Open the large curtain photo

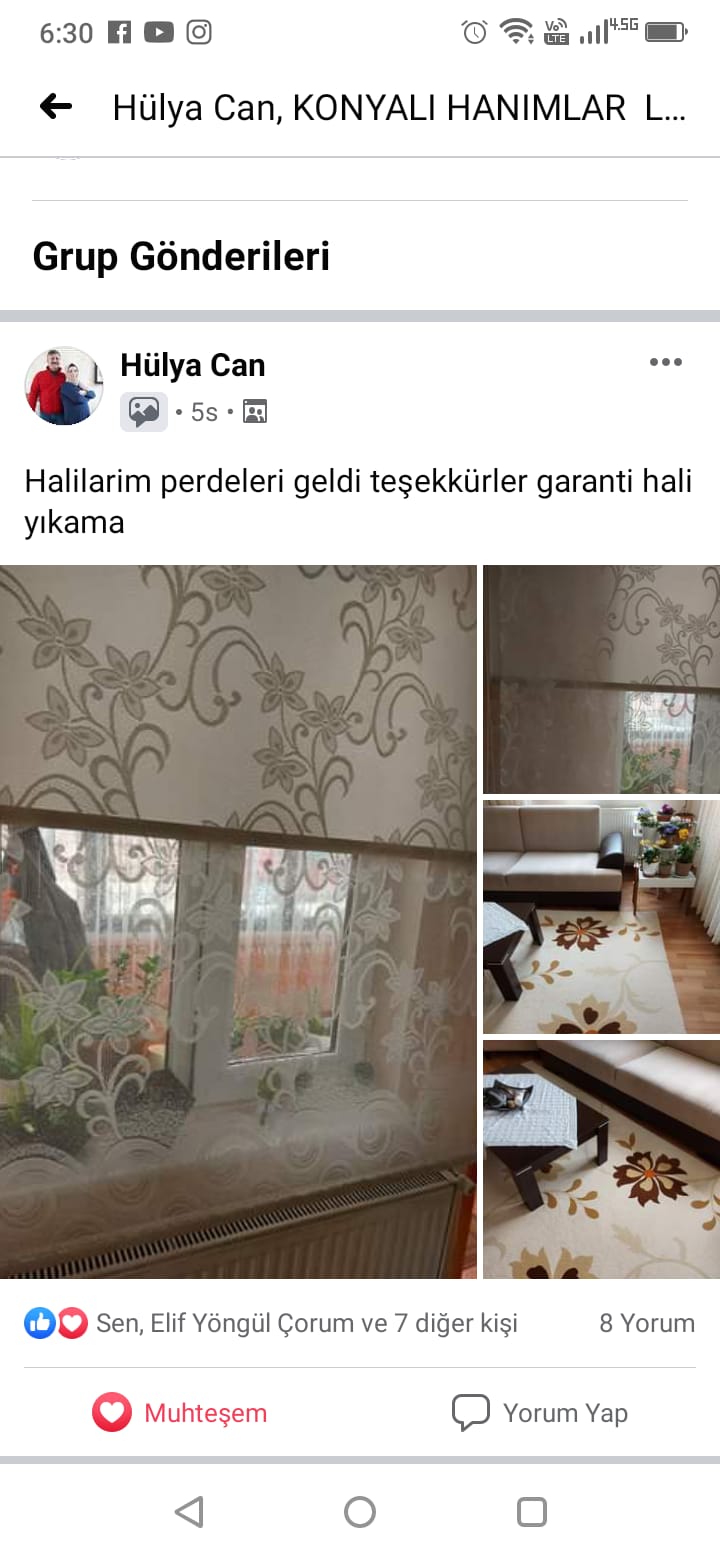238,920
